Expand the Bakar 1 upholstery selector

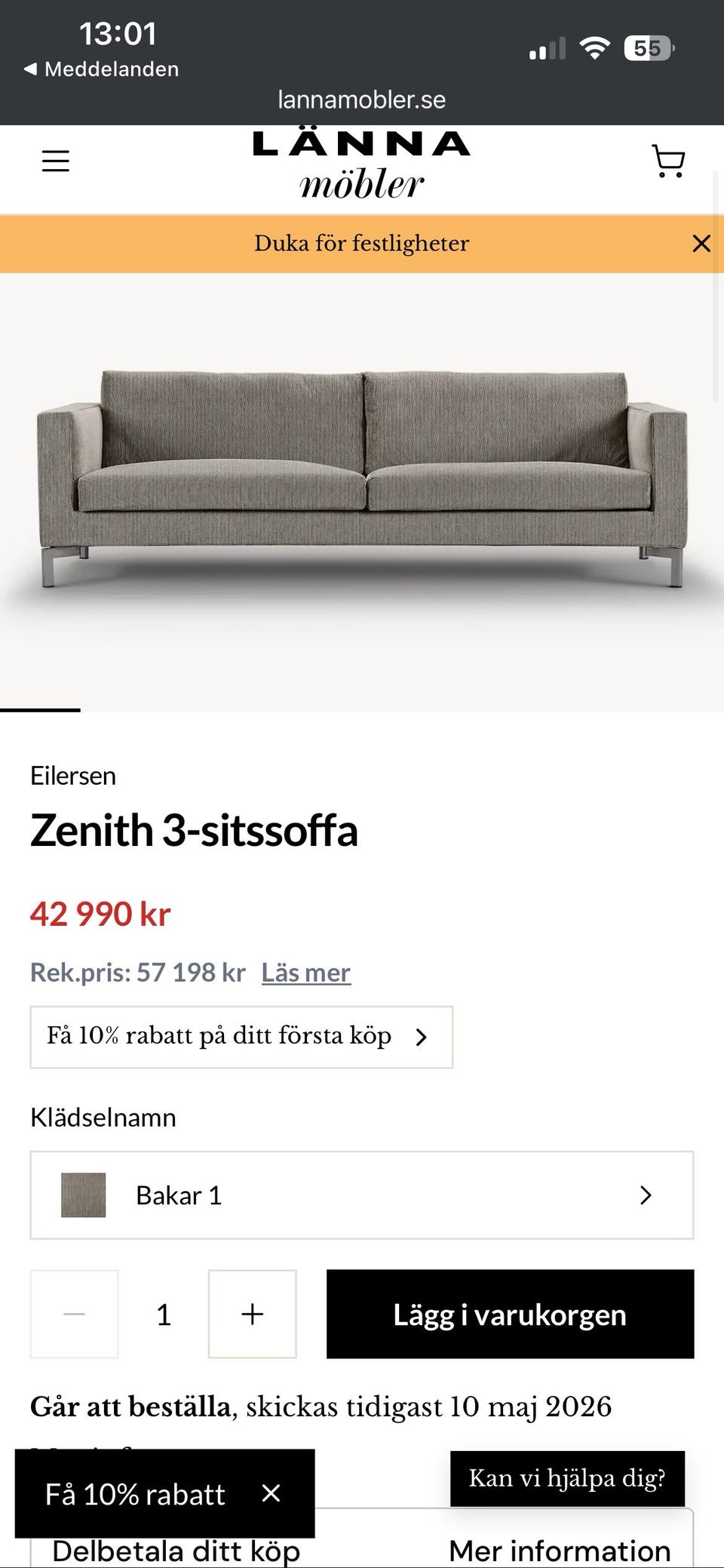646,1194
